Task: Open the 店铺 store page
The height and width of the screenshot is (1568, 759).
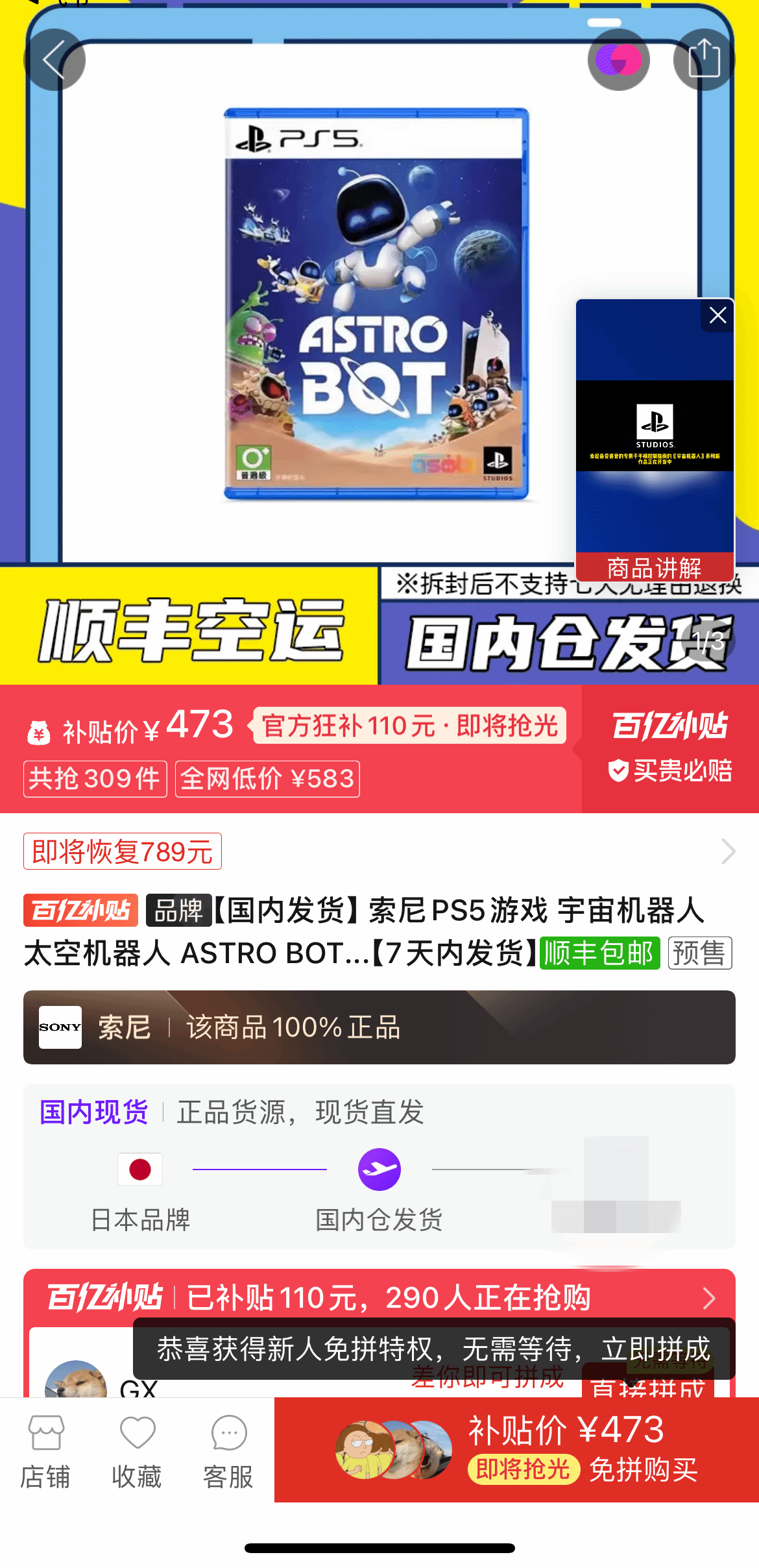Action: click(x=45, y=1451)
